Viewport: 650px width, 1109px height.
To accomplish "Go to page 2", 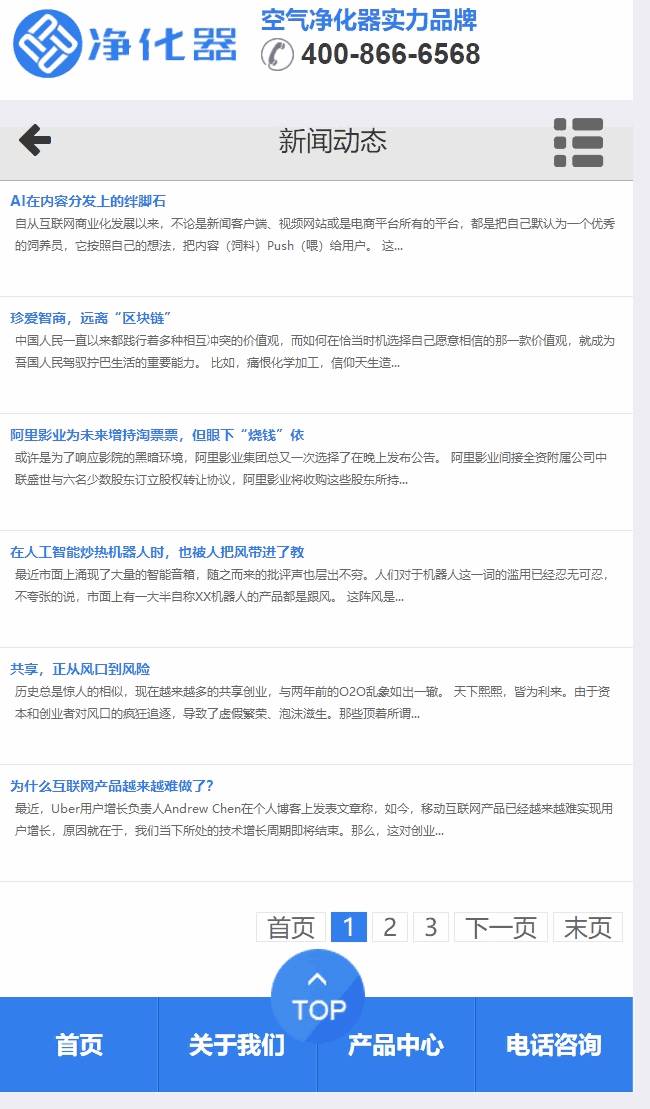I will click(x=390, y=927).
